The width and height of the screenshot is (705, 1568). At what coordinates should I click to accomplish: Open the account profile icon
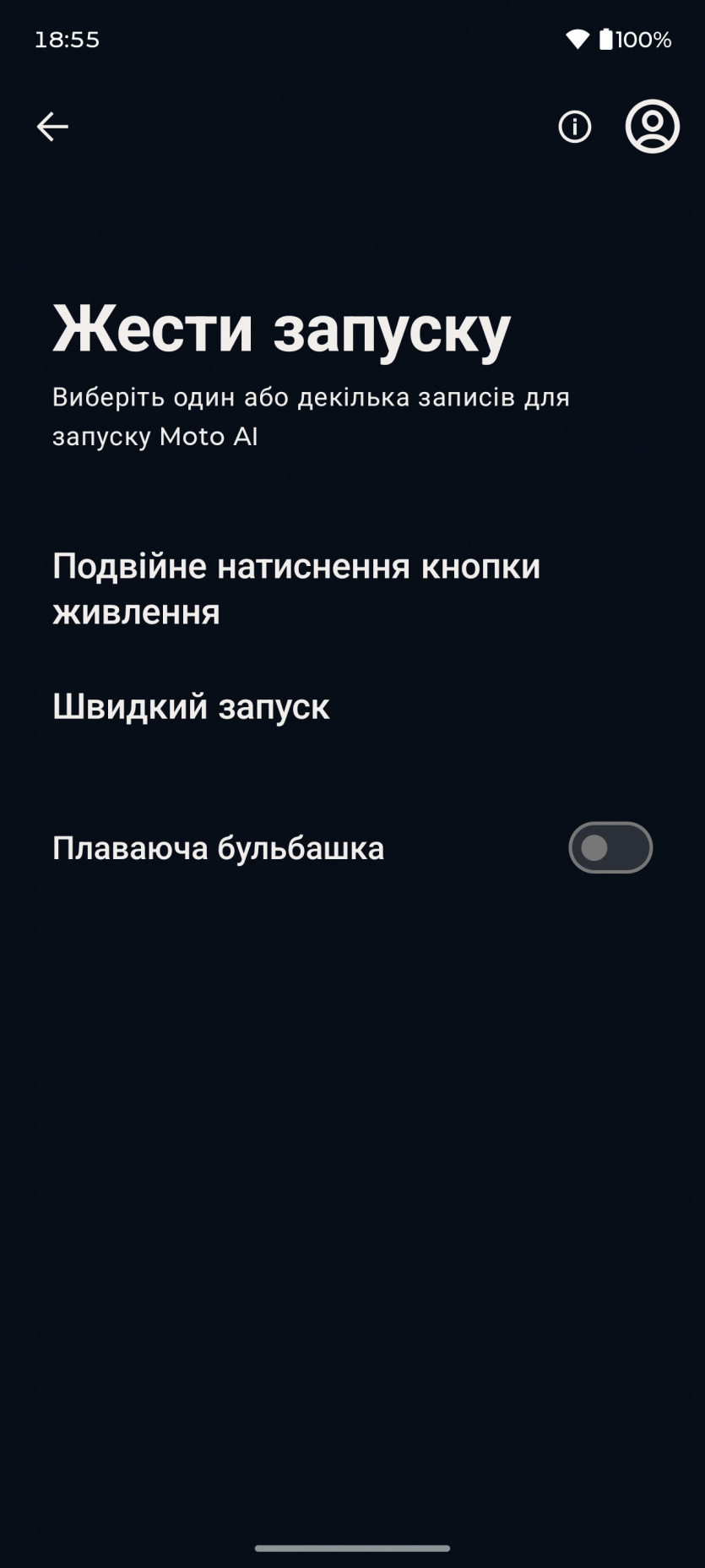pos(652,127)
